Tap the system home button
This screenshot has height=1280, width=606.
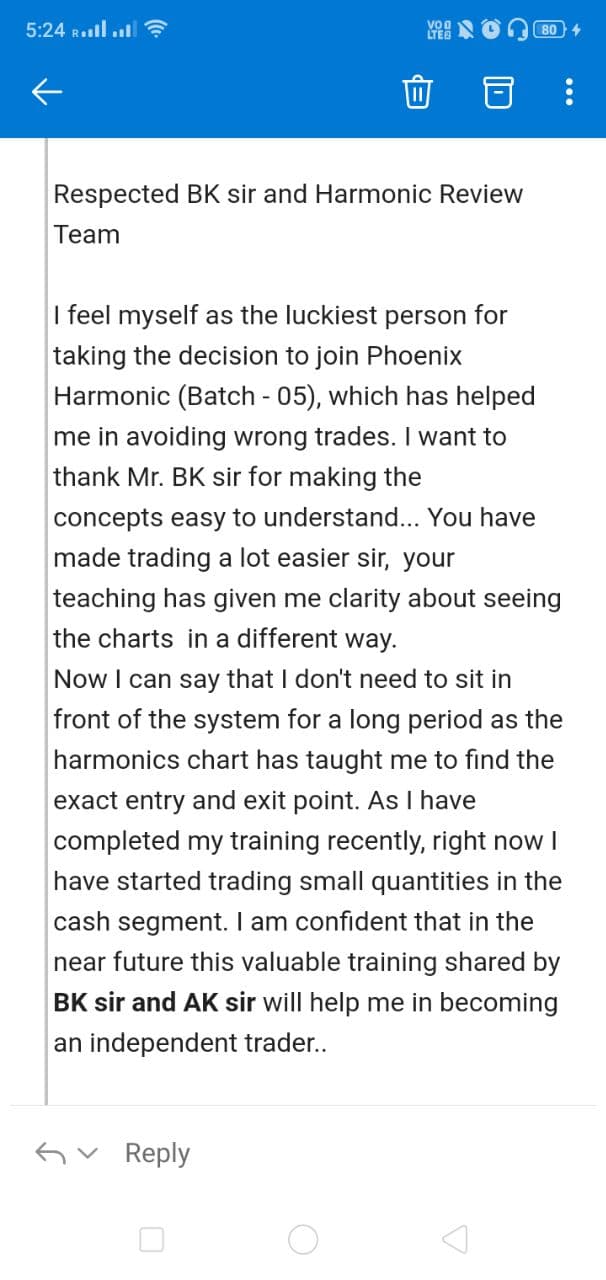(303, 1240)
